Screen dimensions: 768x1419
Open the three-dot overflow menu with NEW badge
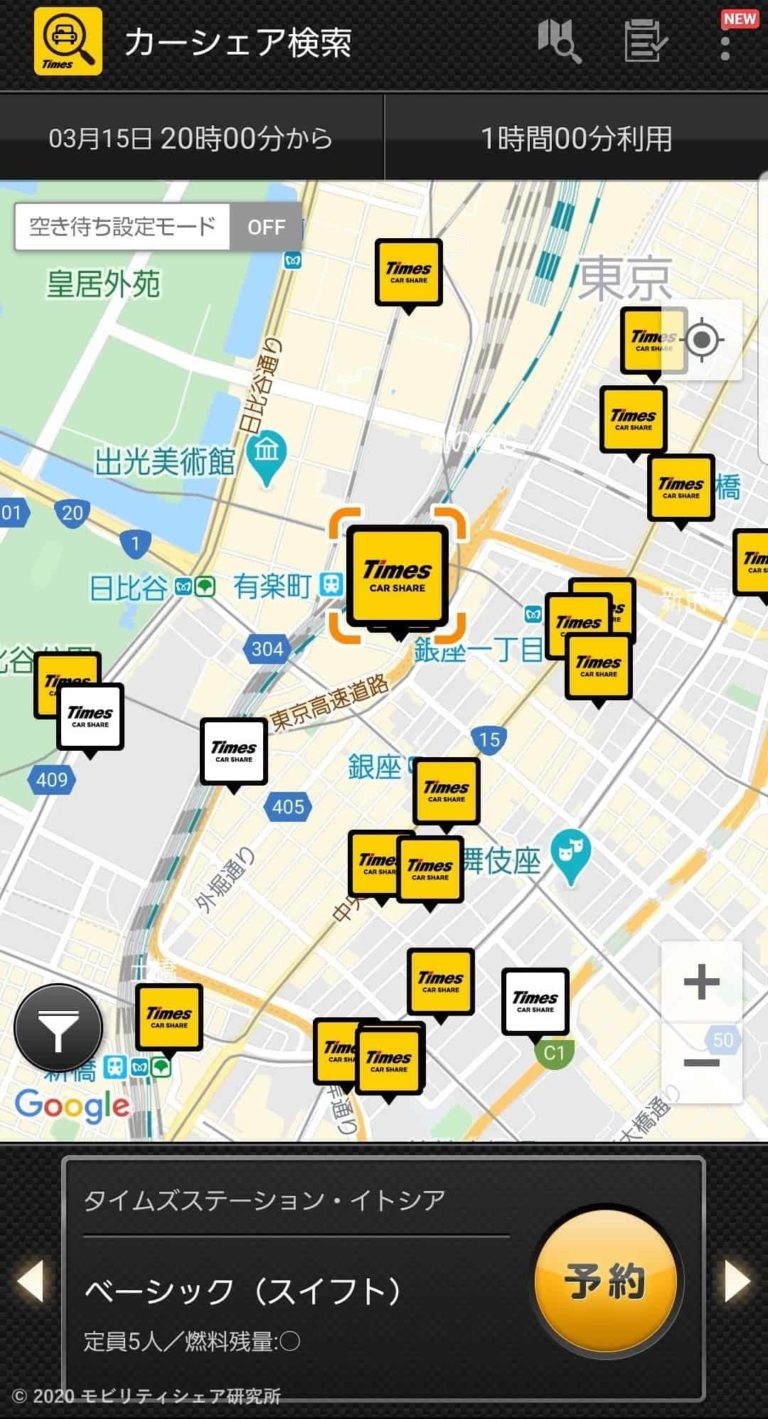(726, 46)
